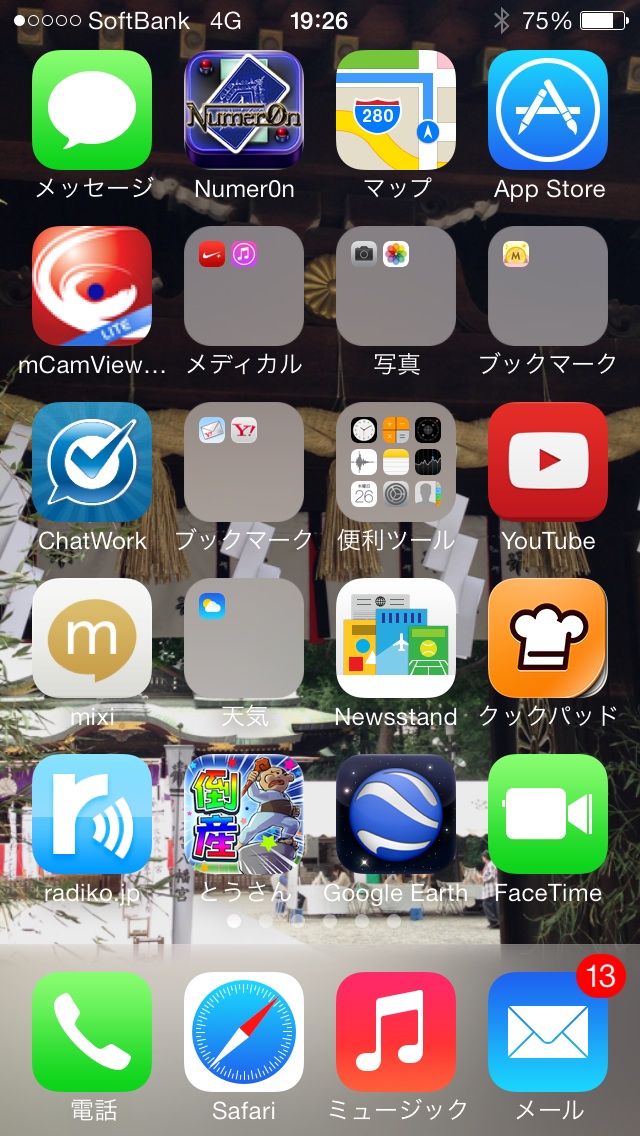Open Safari from the dock

point(244,1032)
